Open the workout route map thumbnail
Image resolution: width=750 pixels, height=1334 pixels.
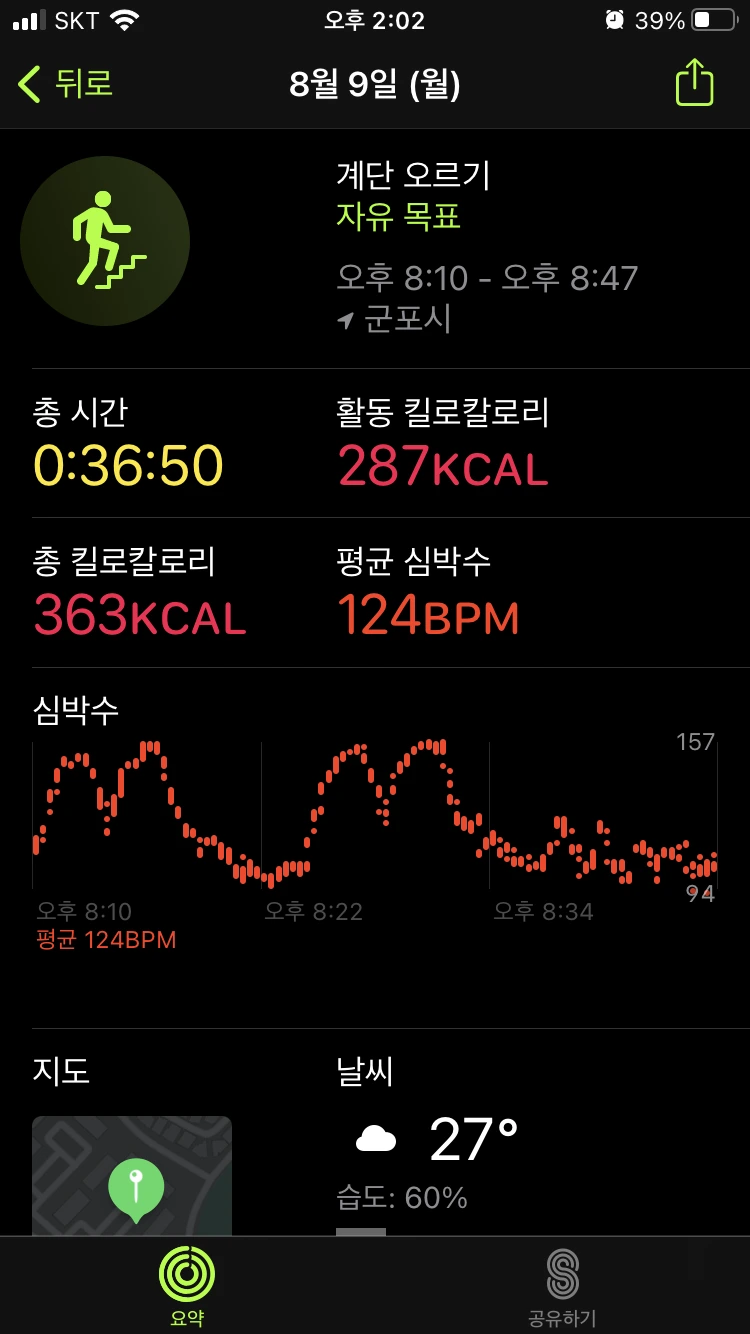(x=132, y=1175)
